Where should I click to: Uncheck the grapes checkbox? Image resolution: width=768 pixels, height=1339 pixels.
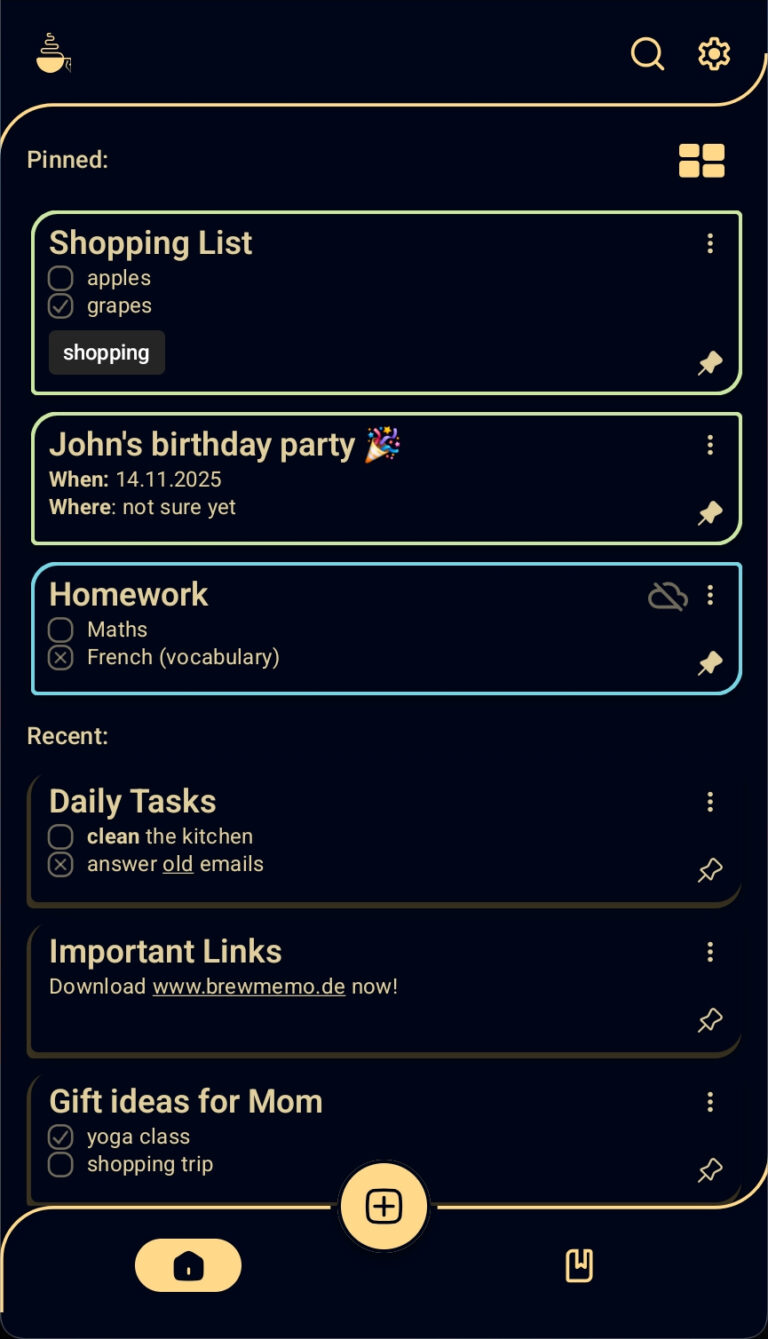pyautogui.click(x=61, y=306)
